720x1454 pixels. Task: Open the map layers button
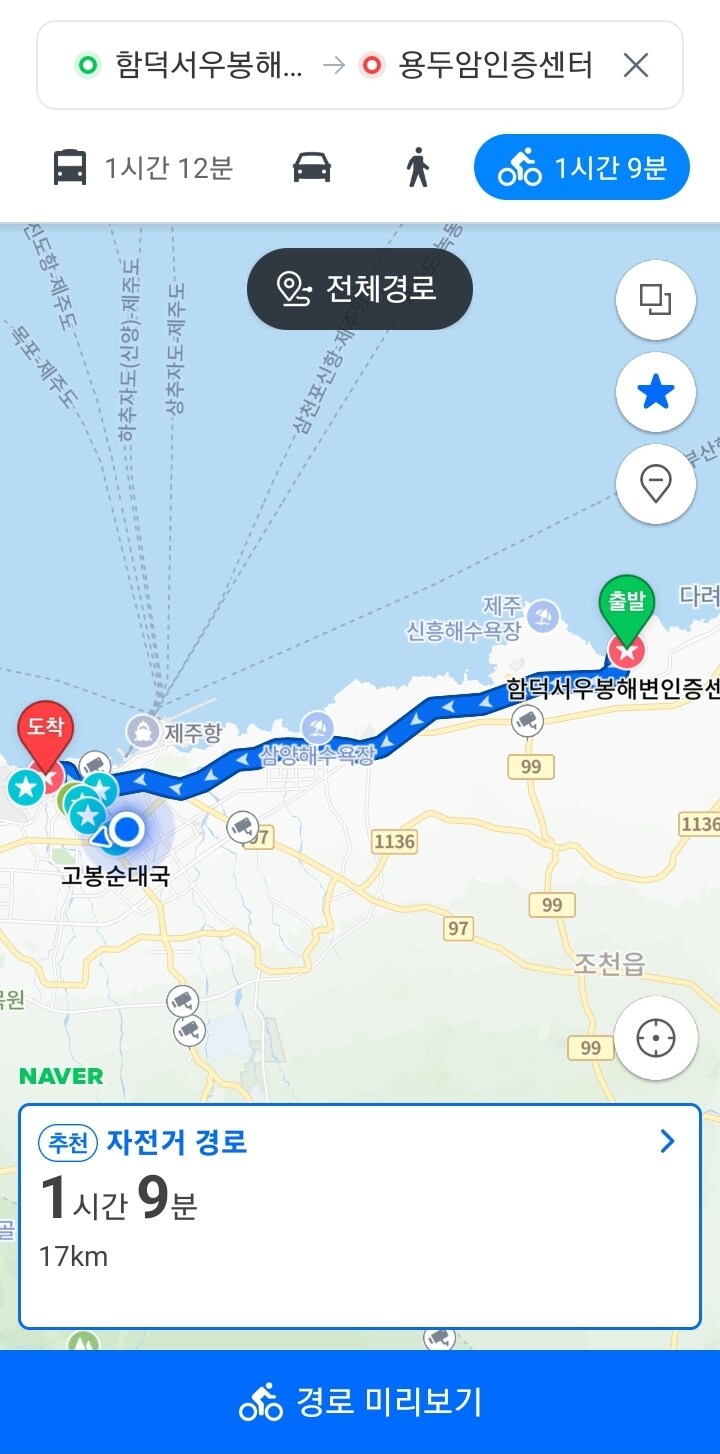(656, 299)
